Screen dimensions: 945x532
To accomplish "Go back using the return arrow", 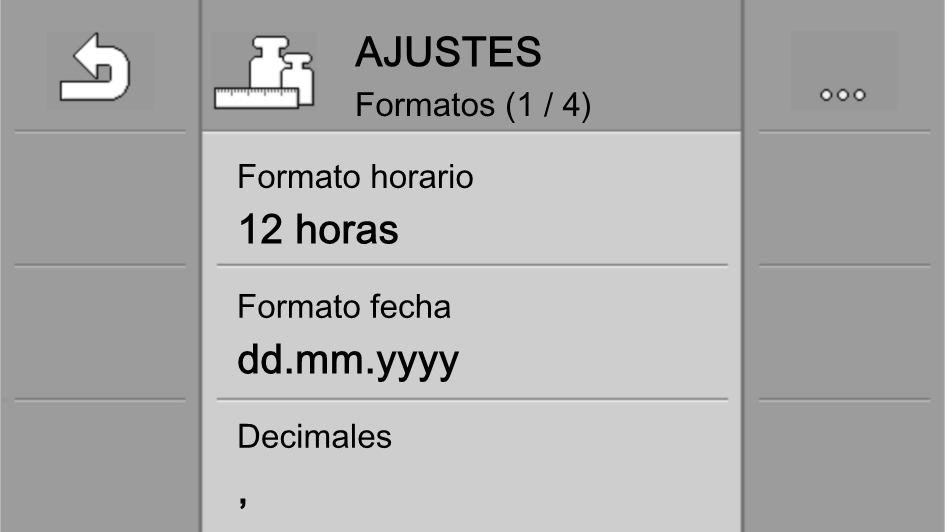I will pos(98,70).
